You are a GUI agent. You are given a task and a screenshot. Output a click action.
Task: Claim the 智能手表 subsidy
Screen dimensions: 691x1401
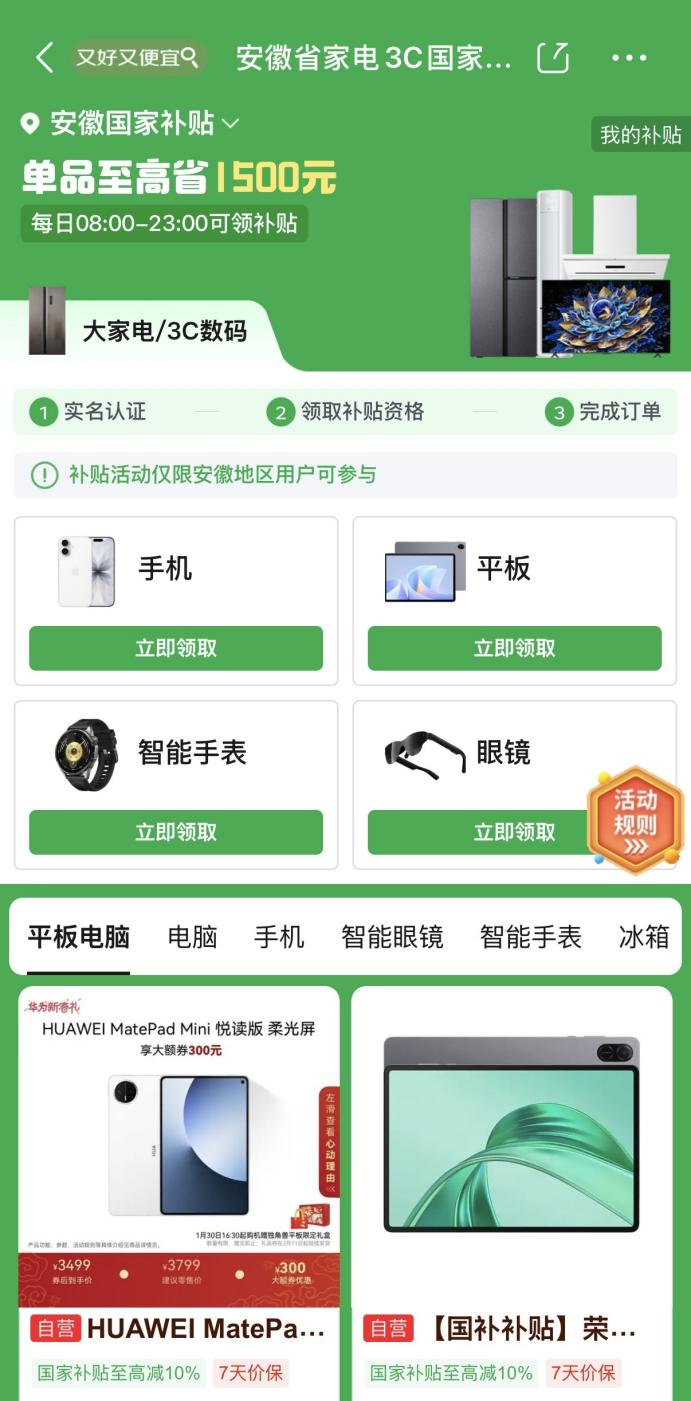click(176, 832)
